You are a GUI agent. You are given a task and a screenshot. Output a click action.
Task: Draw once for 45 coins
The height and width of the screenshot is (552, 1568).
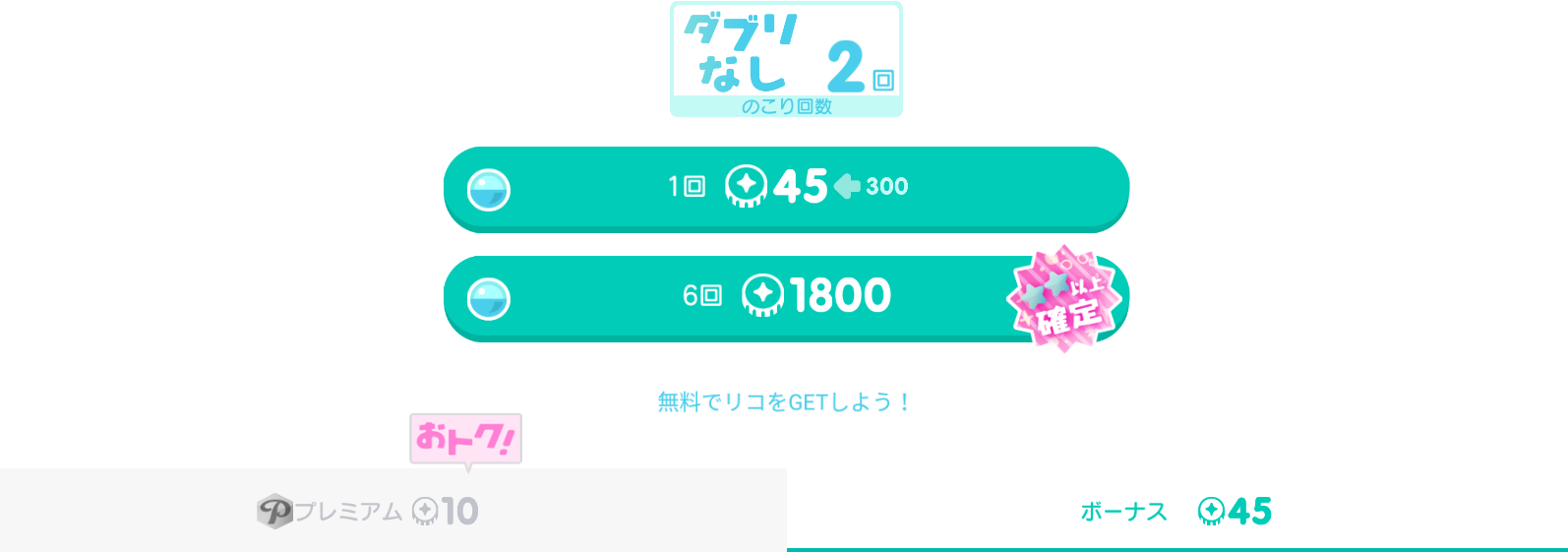point(785,187)
